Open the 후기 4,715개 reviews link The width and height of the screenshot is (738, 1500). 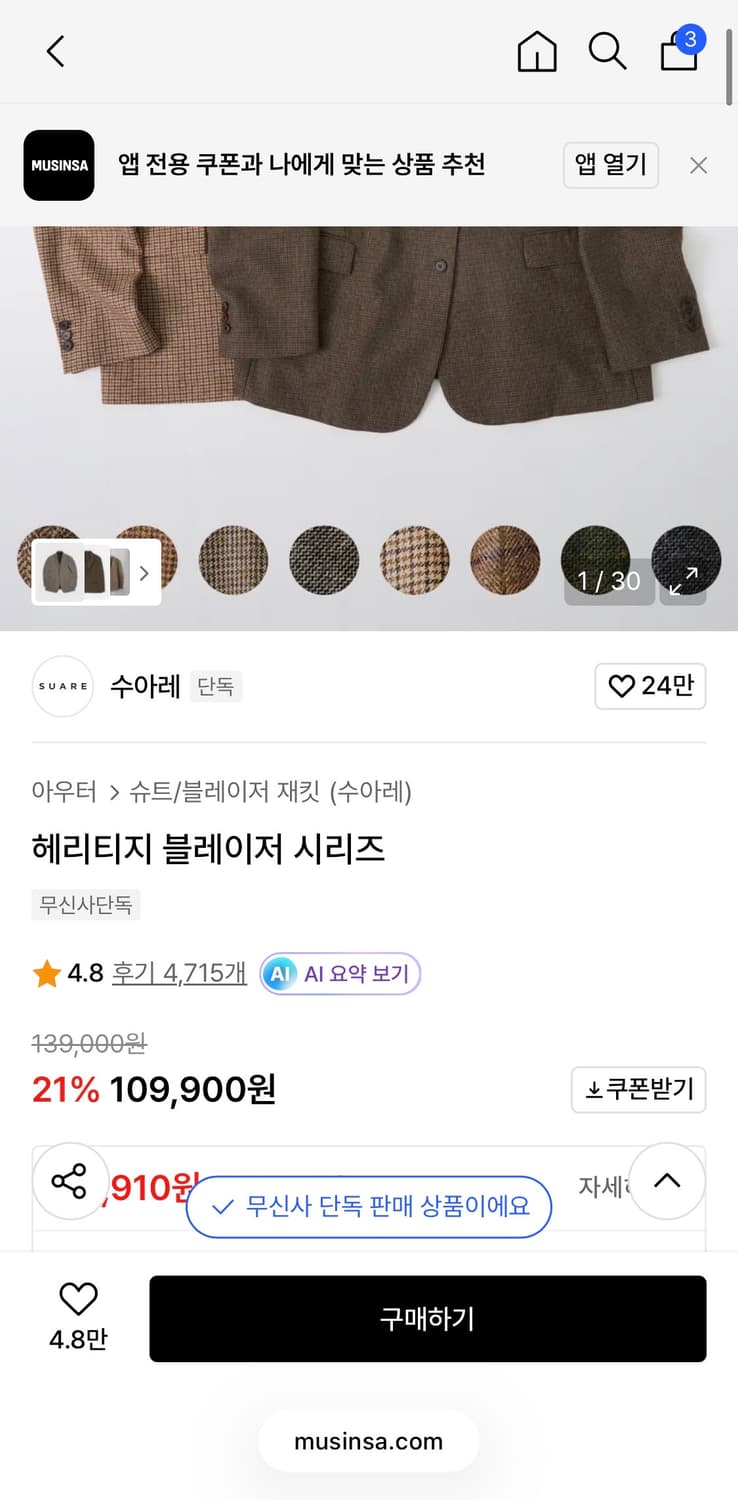[179, 972]
